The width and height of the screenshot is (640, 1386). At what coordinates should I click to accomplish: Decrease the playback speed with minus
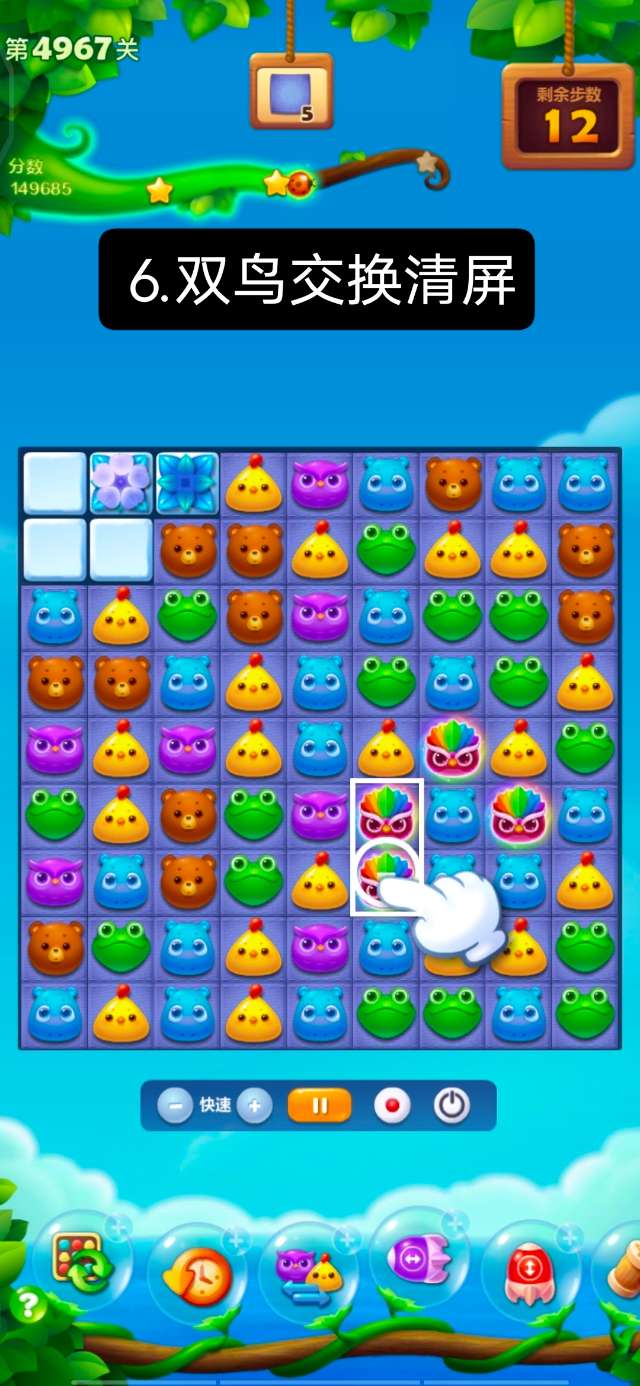tap(175, 1106)
